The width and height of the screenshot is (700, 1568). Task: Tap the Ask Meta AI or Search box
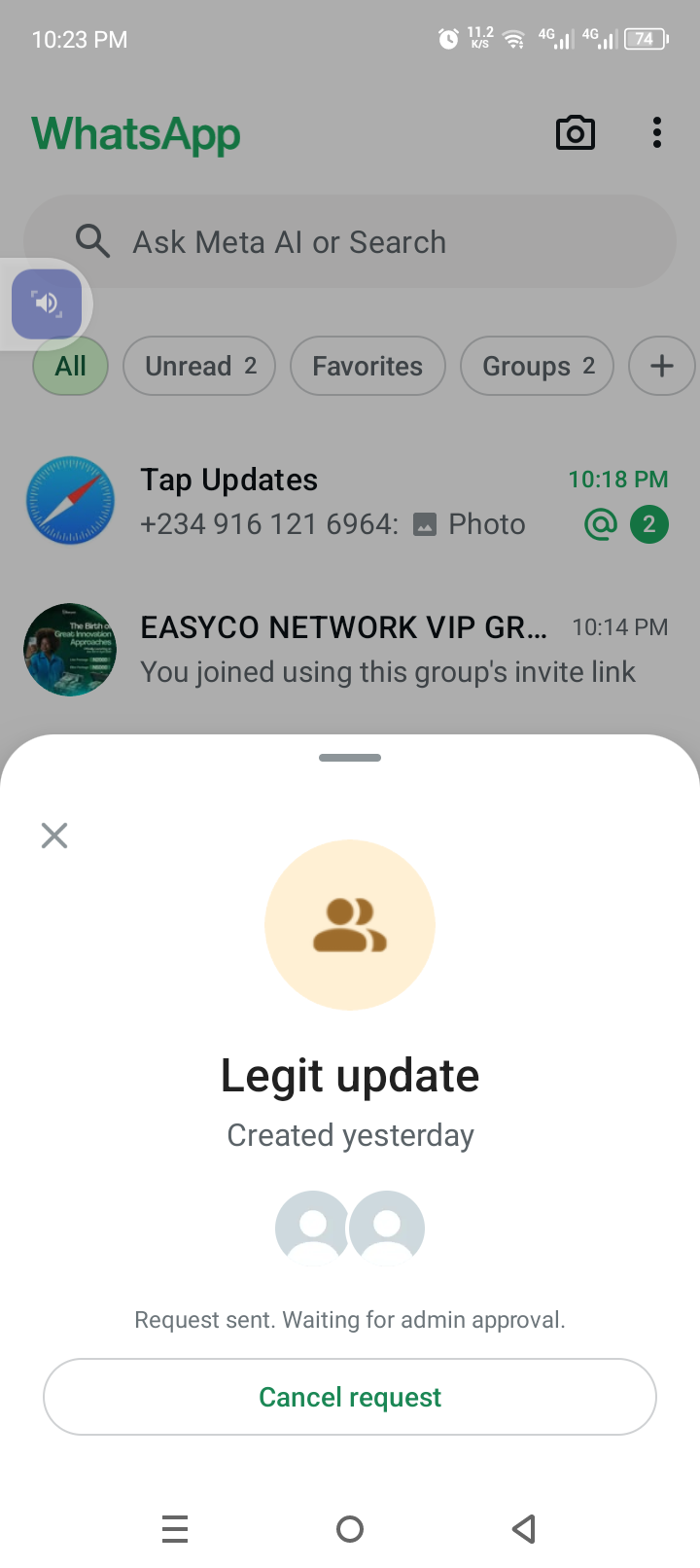(350, 241)
